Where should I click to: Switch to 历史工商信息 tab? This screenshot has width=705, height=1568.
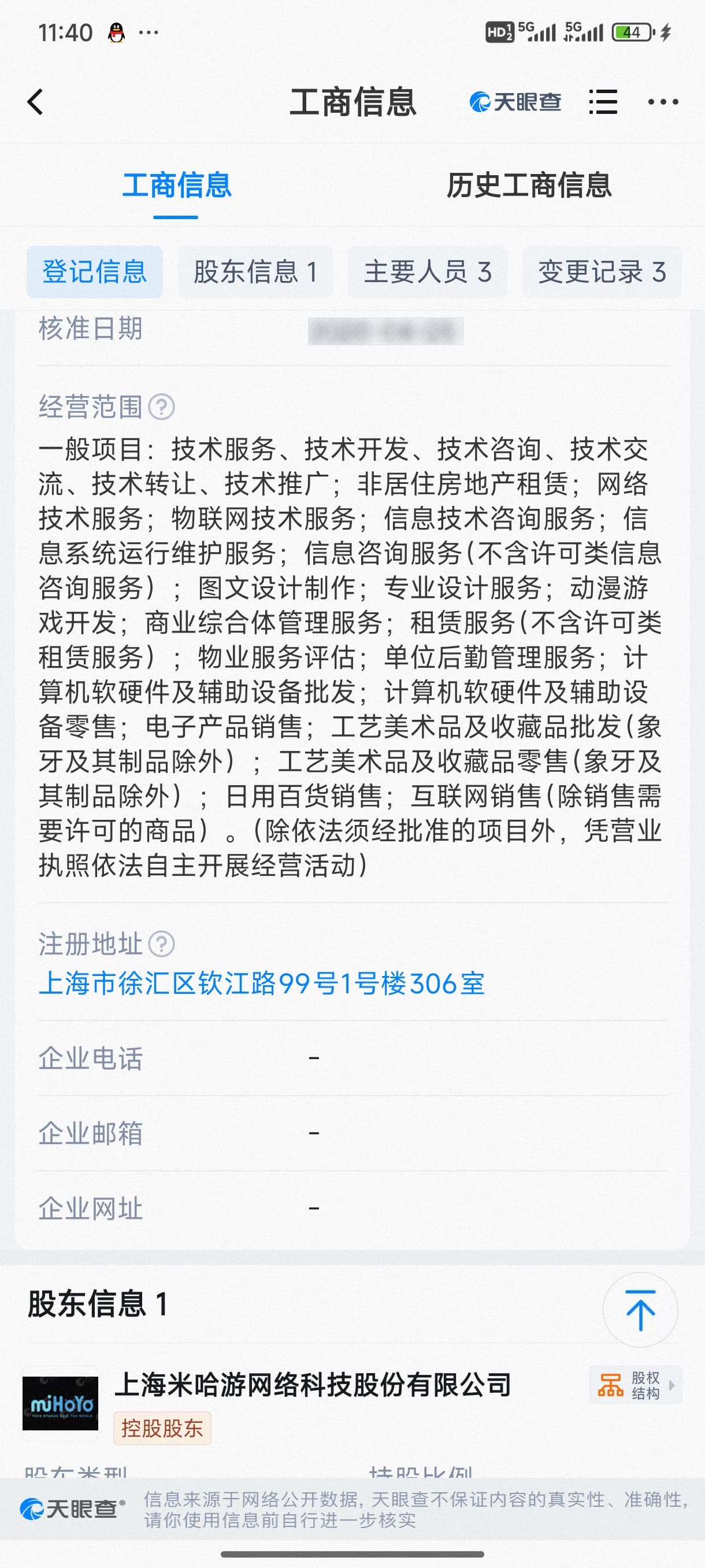point(529,185)
